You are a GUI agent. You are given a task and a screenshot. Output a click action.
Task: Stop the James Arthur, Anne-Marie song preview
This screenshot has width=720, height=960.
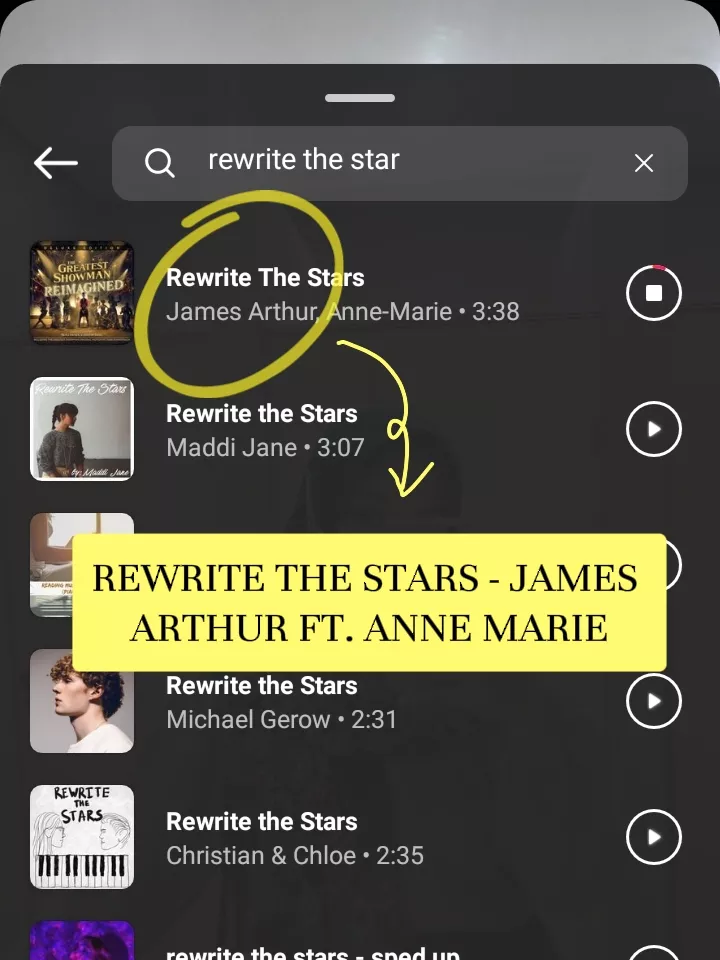[653, 293]
